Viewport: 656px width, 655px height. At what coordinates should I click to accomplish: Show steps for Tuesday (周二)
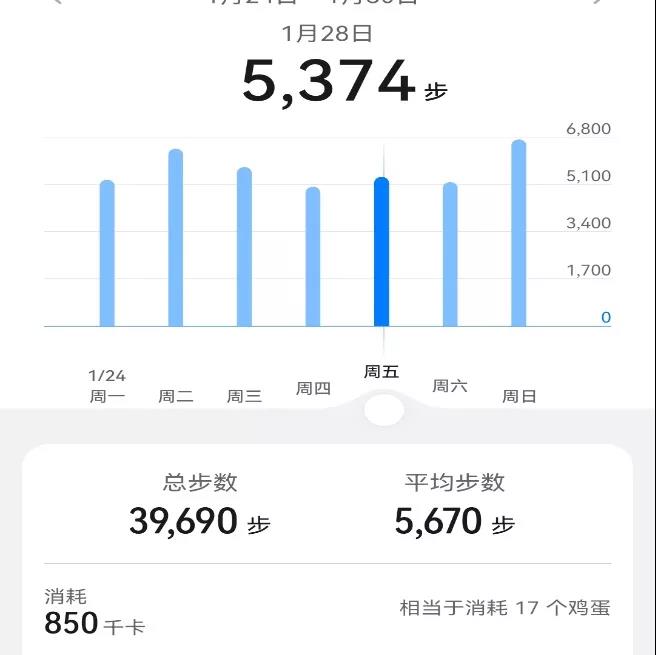[x=176, y=238]
